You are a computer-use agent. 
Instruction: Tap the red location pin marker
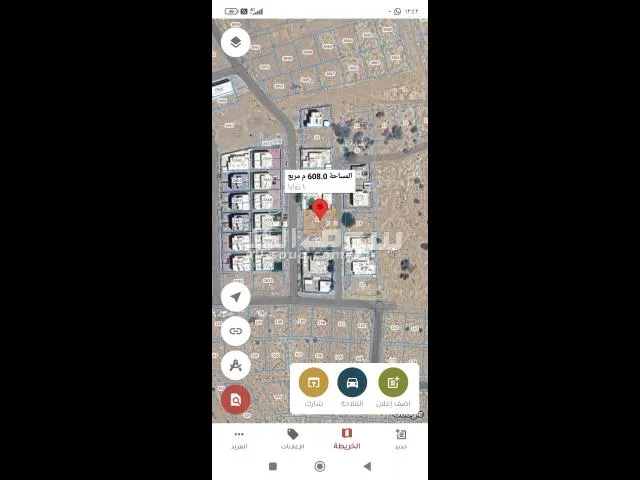click(320, 209)
